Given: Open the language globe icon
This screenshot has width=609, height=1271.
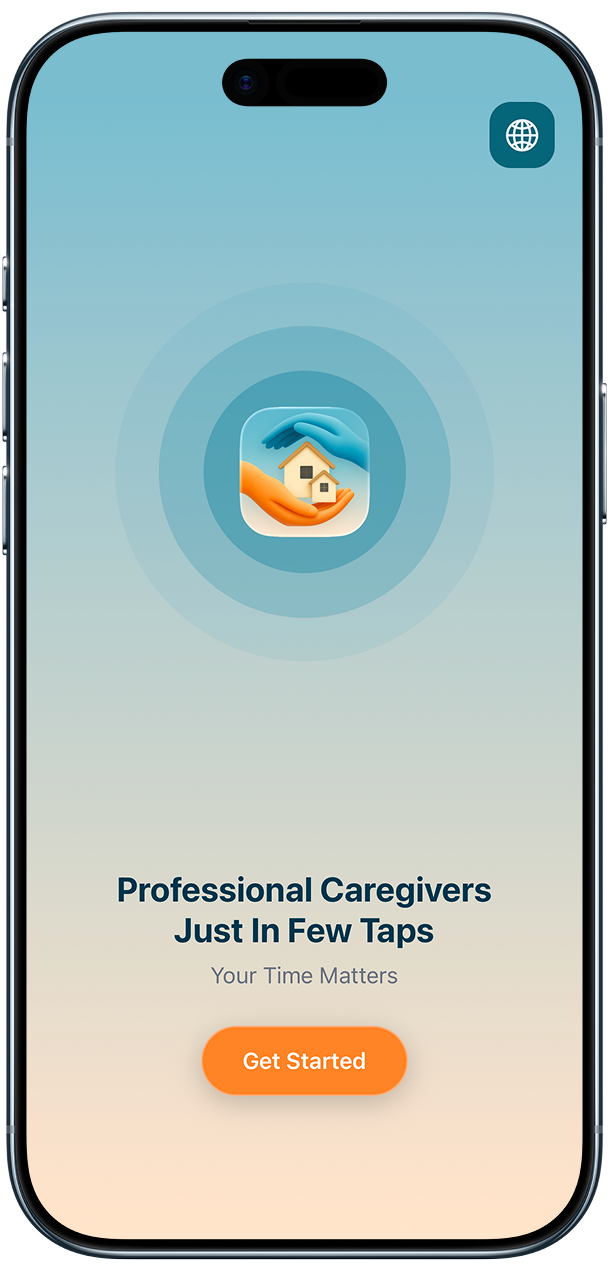Looking at the screenshot, I should 521,135.
